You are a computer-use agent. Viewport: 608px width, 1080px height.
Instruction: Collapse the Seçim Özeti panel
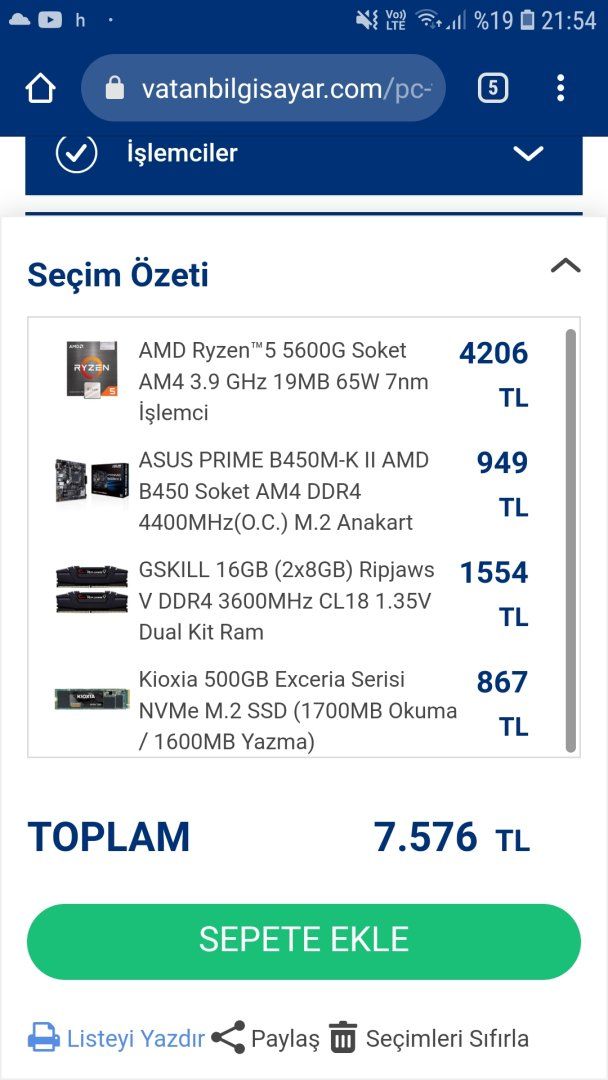click(565, 266)
